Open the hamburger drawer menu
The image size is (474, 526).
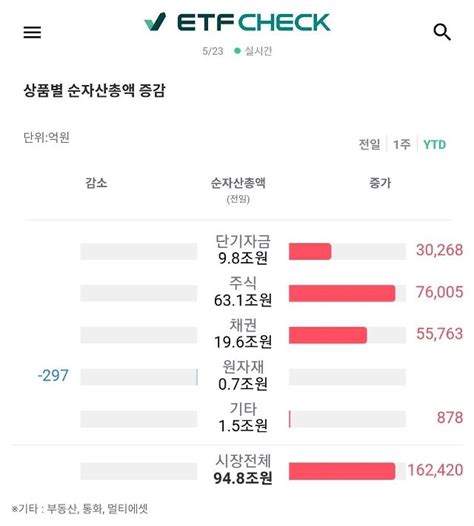(32, 32)
